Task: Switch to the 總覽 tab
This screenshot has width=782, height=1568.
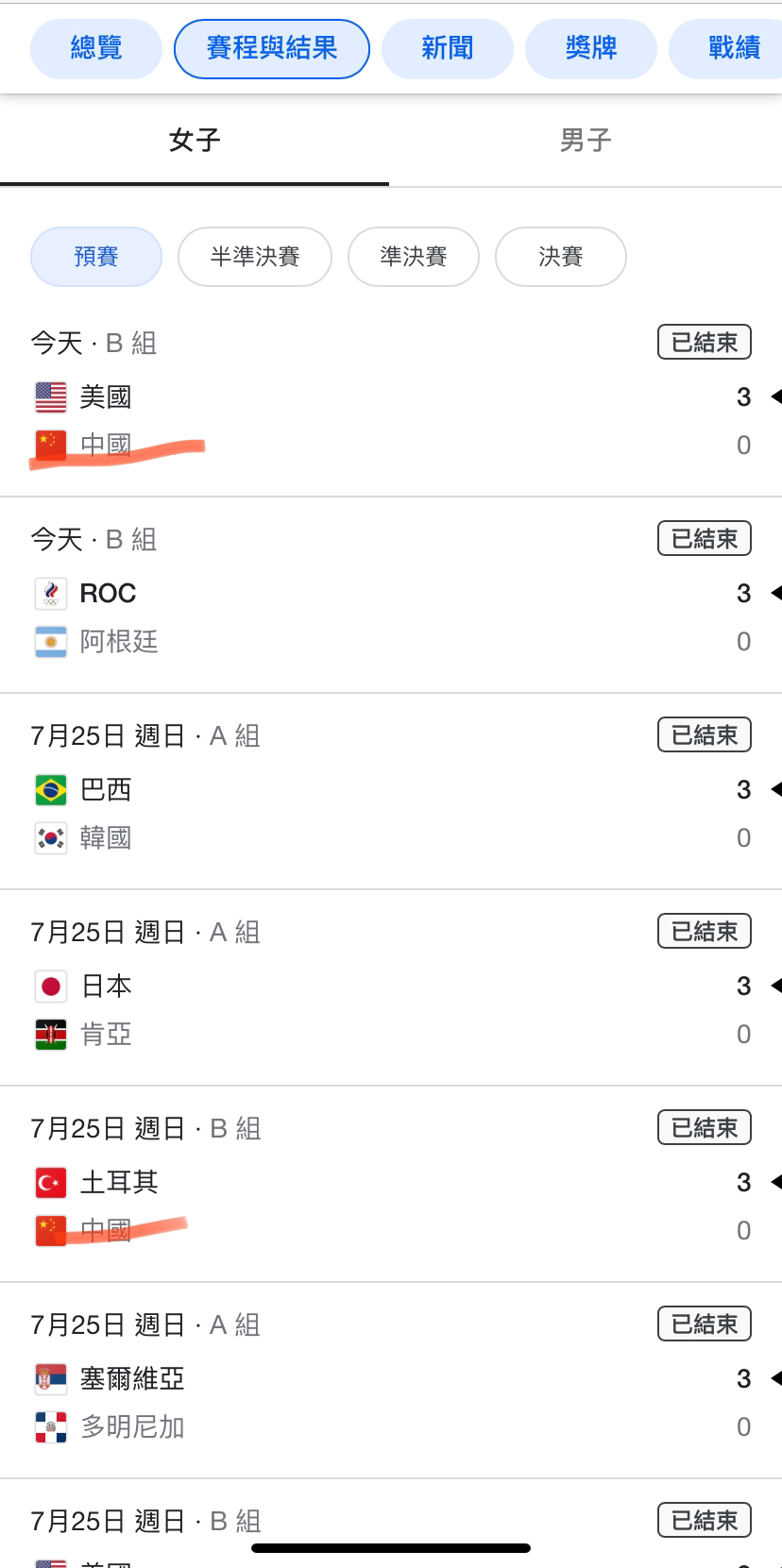Action: pyautogui.click(x=96, y=48)
